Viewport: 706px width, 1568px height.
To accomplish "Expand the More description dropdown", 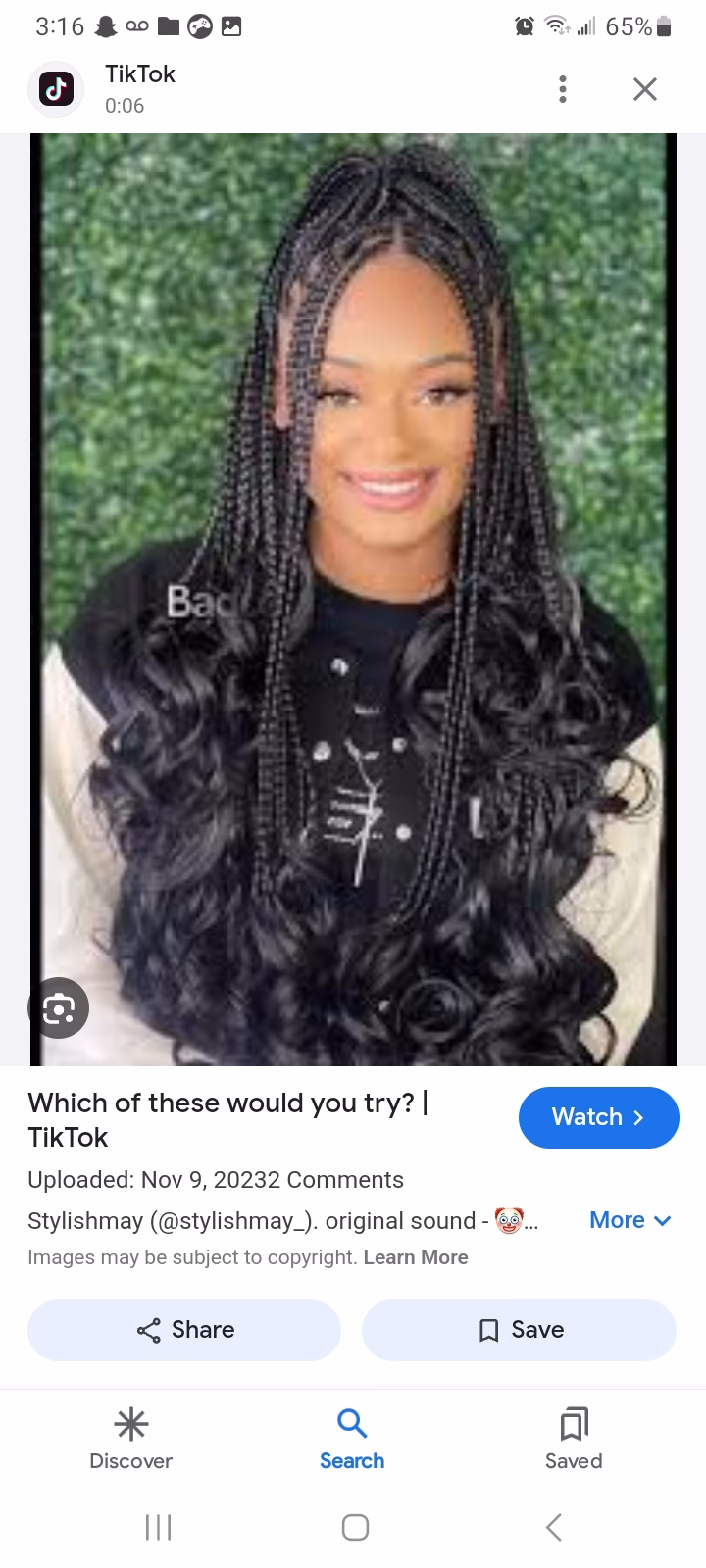I will tap(630, 1220).
